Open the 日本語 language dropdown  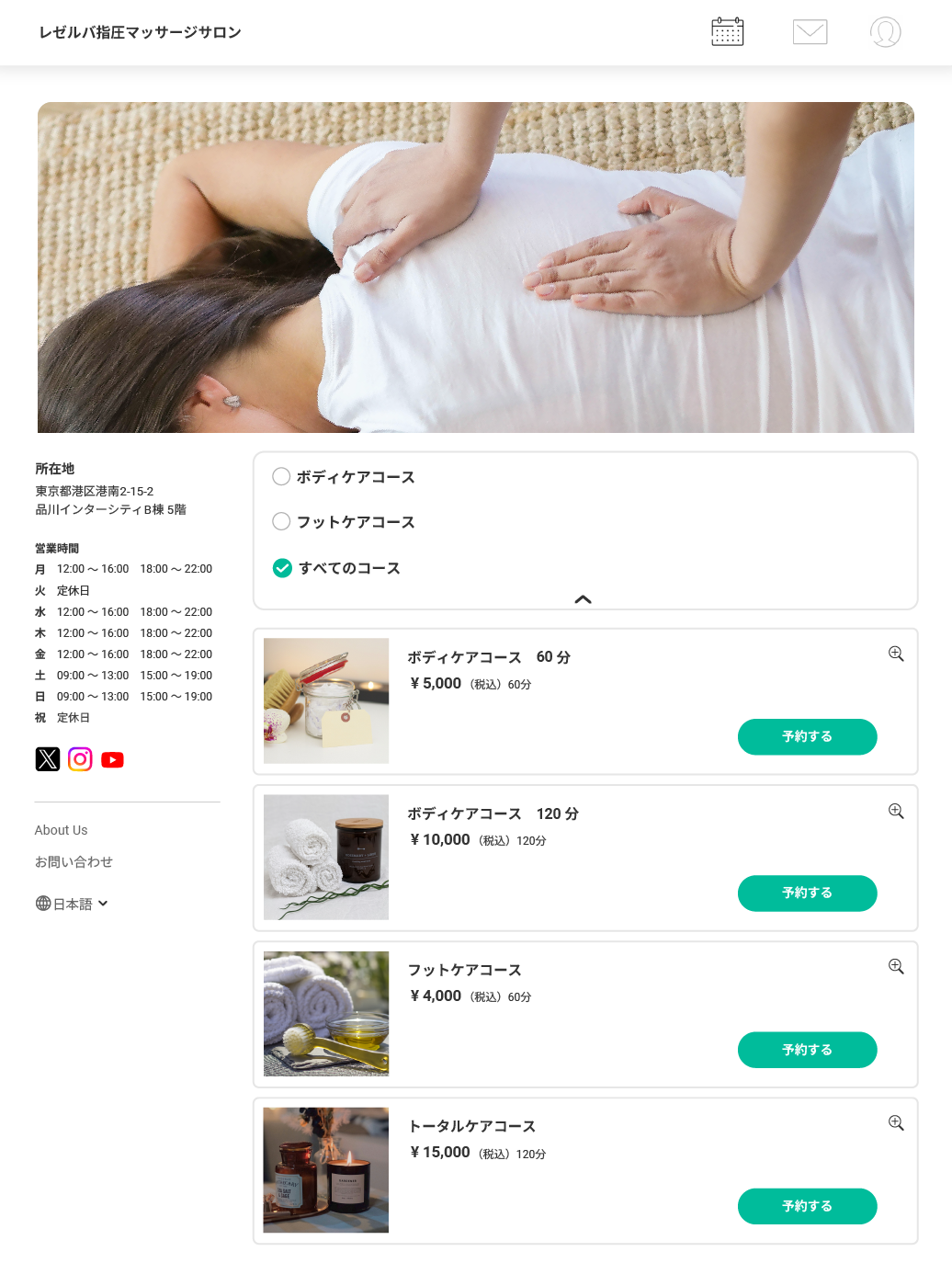pyautogui.click(x=73, y=904)
